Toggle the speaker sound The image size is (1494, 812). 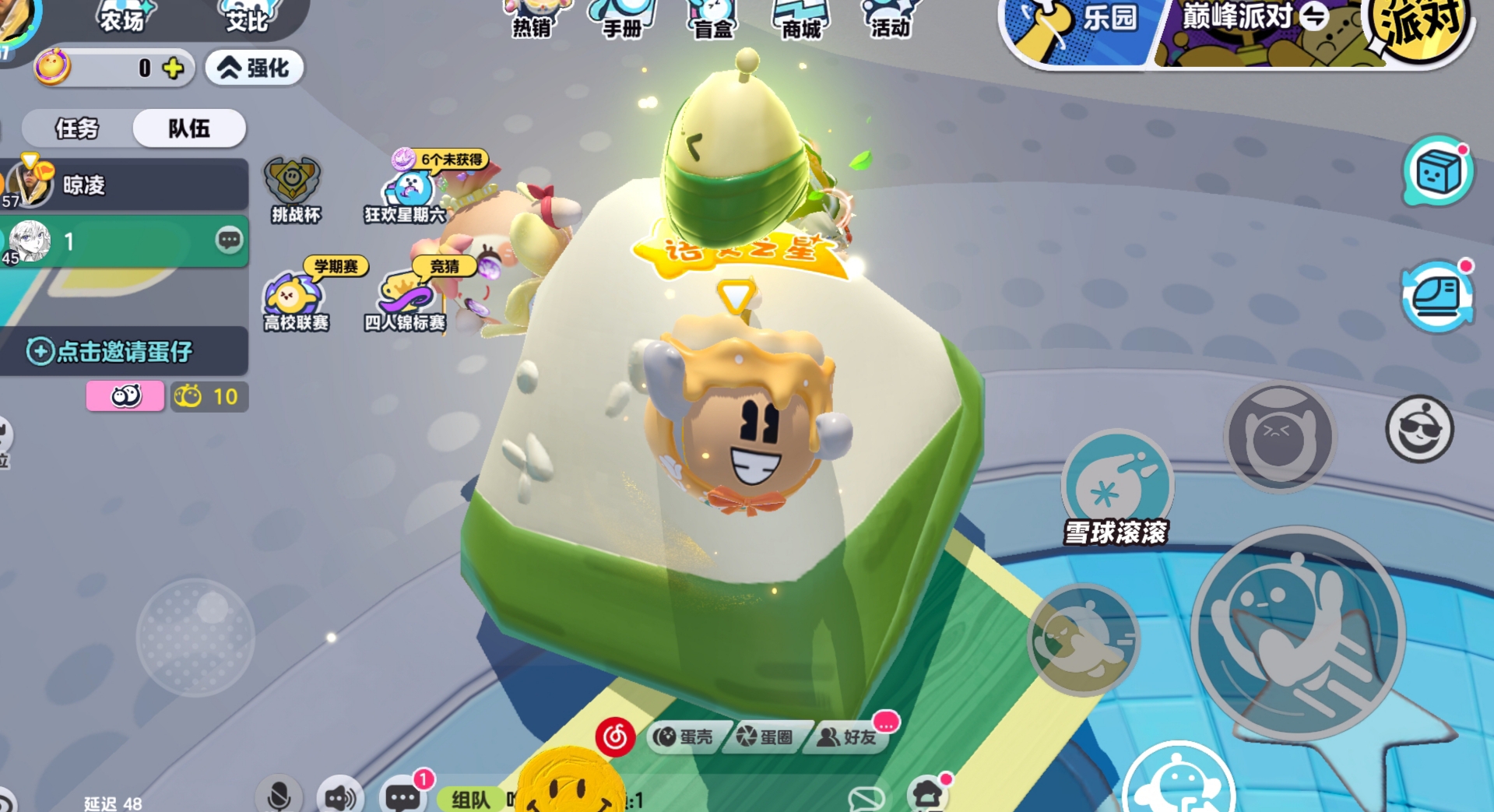(340, 796)
